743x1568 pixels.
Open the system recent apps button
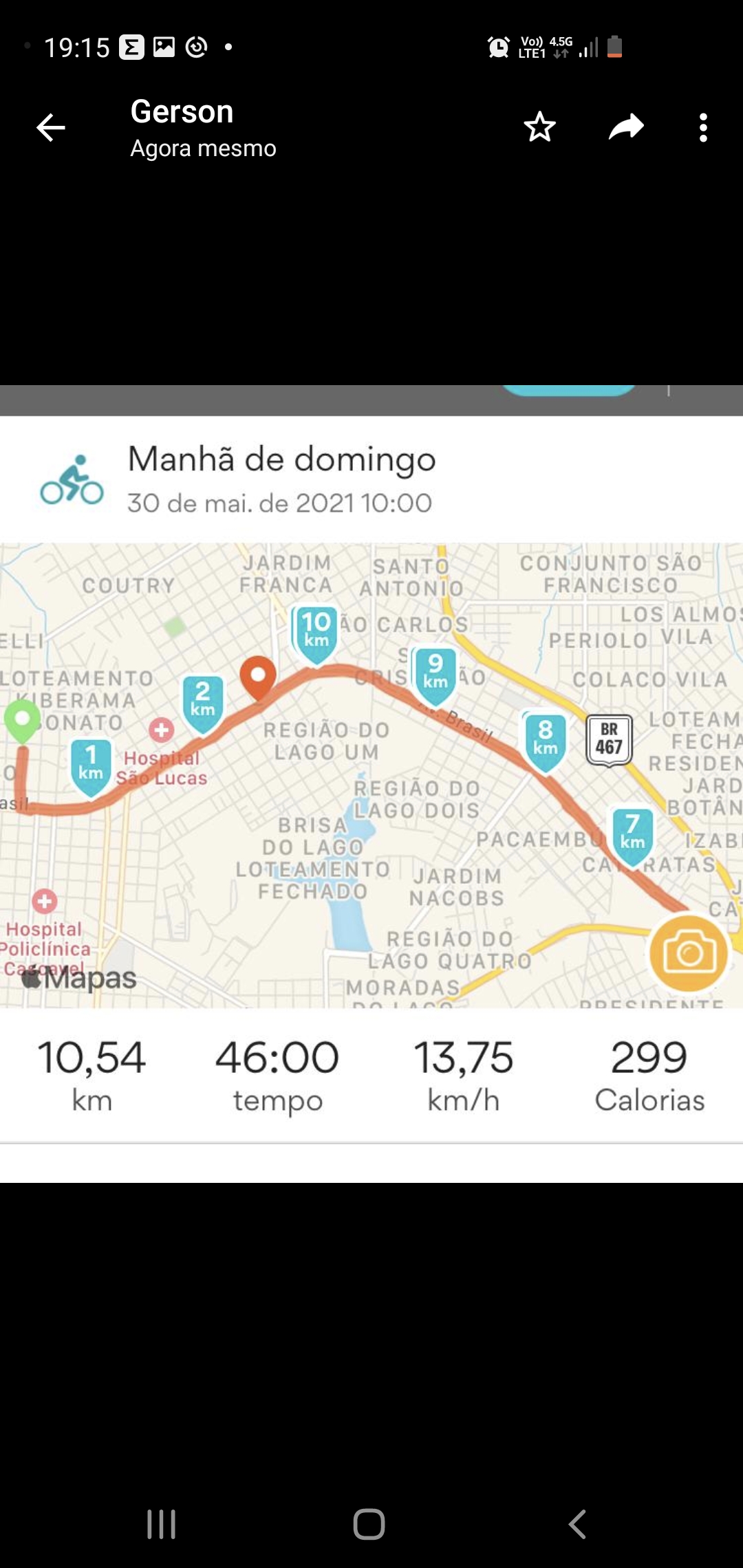[x=162, y=1524]
